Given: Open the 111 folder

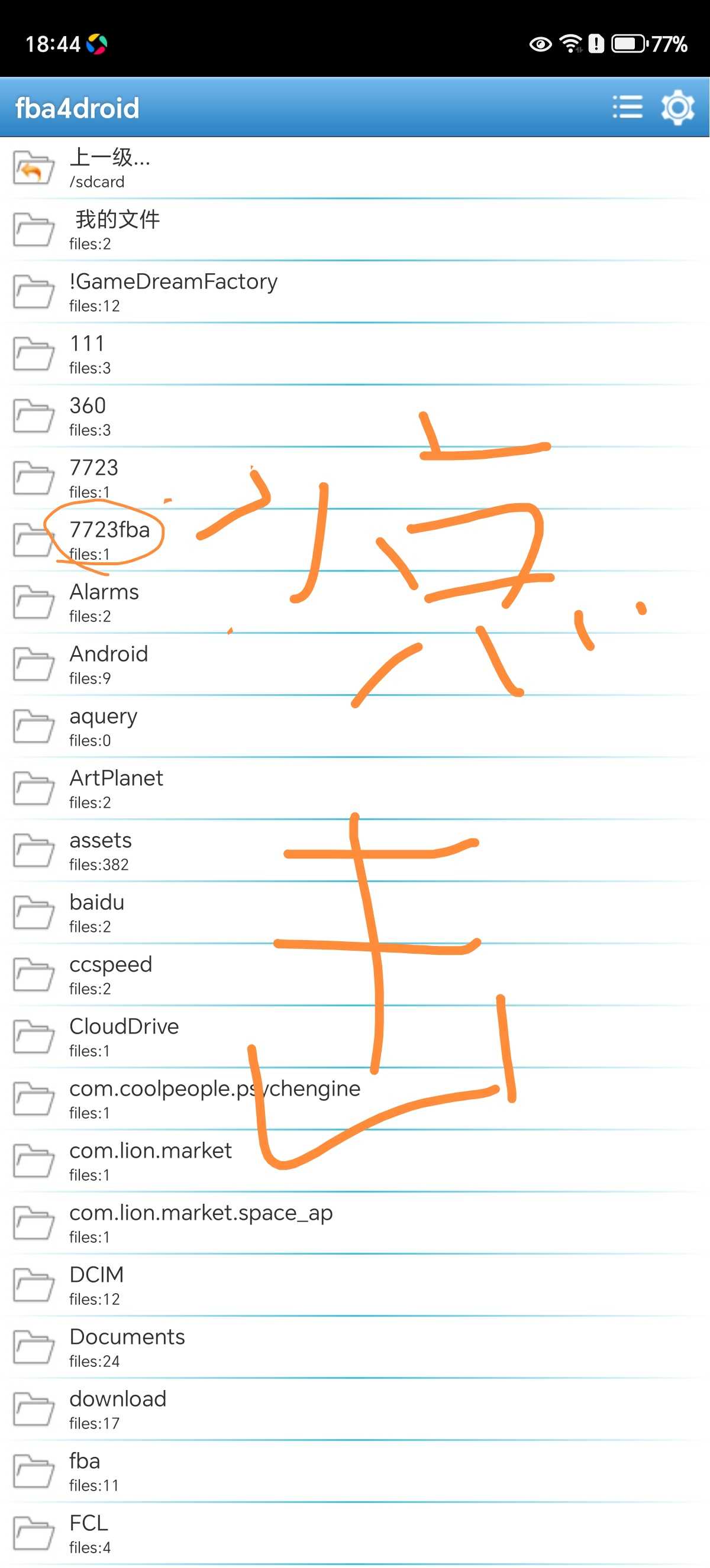Looking at the screenshot, I should point(88,354).
